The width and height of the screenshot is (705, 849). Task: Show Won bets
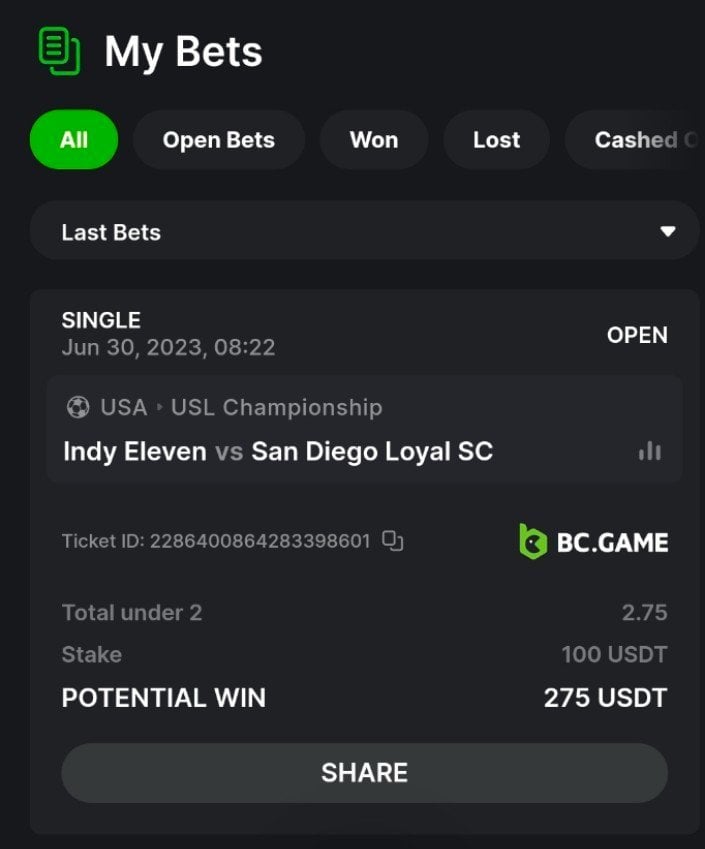tap(373, 140)
